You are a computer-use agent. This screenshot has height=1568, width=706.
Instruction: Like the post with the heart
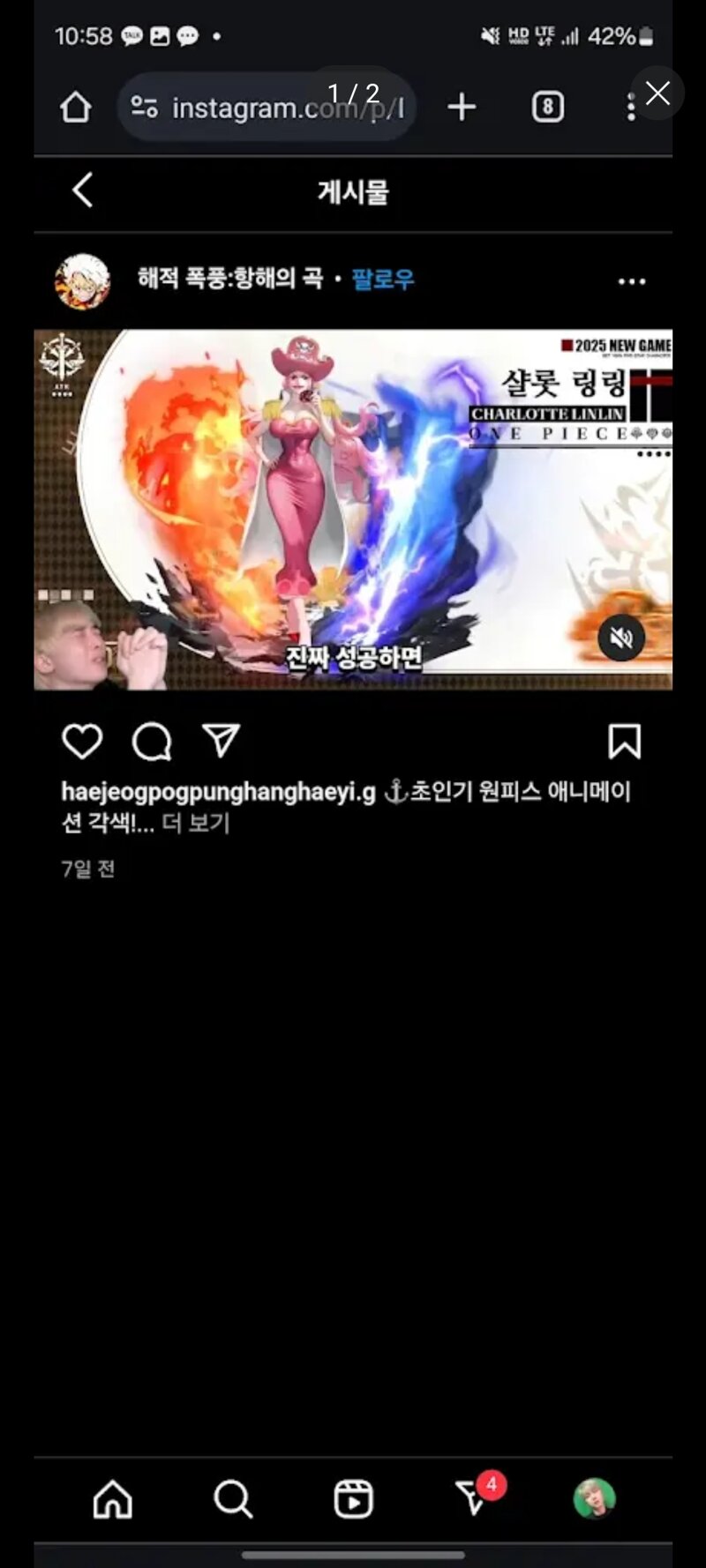[x=82, y=741]
